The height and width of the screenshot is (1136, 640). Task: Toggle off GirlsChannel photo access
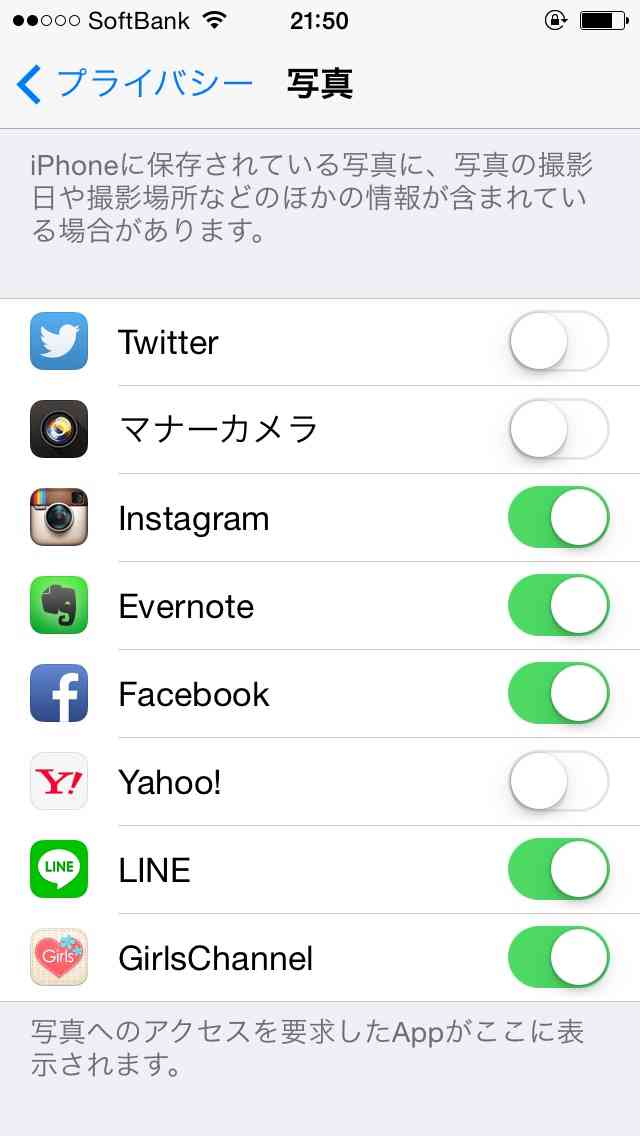tap(558, 958)
